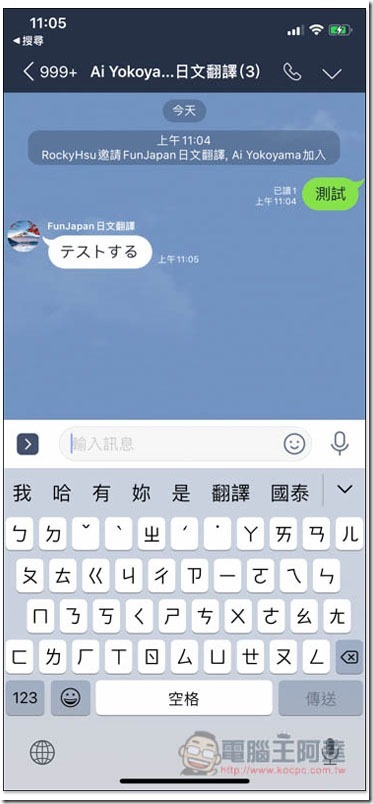Open the sticker and emoji picker
This screenshot has height=804, width=373.
[x=295, y=444]
